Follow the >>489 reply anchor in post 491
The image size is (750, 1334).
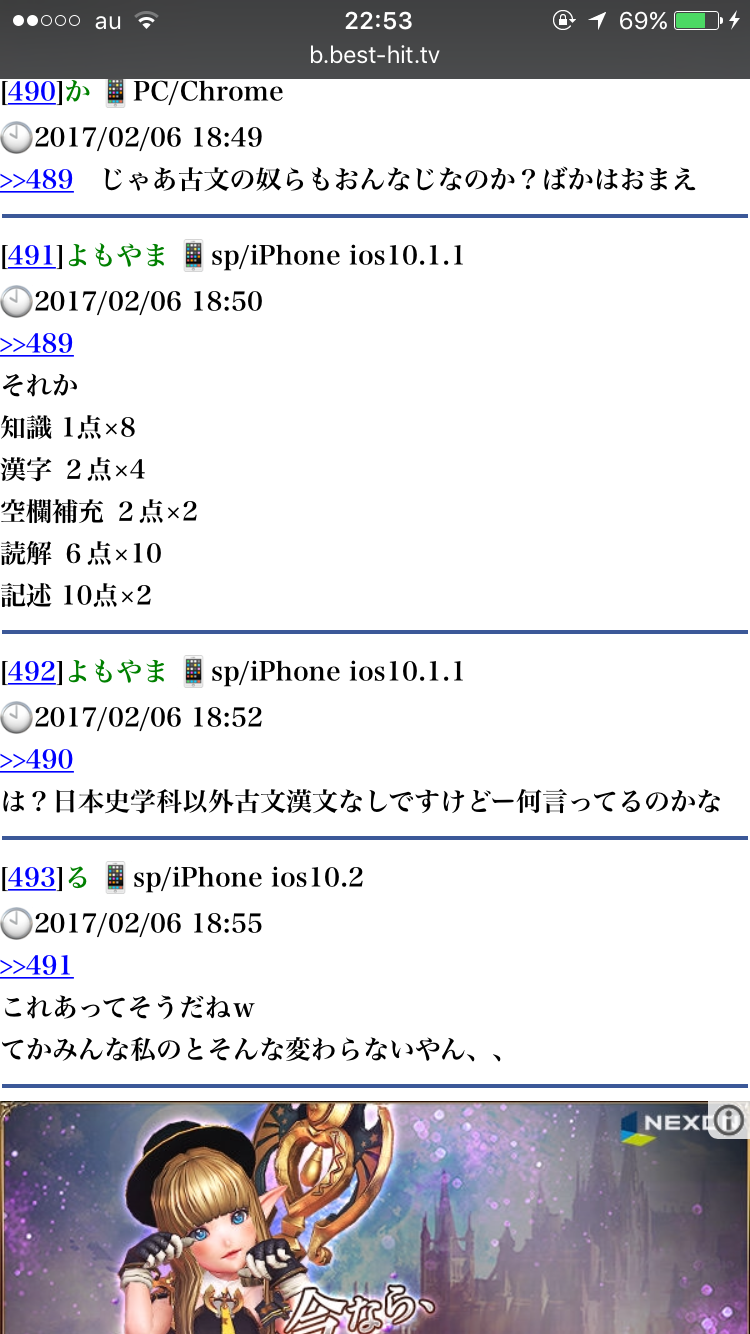[x=37, y=344]
